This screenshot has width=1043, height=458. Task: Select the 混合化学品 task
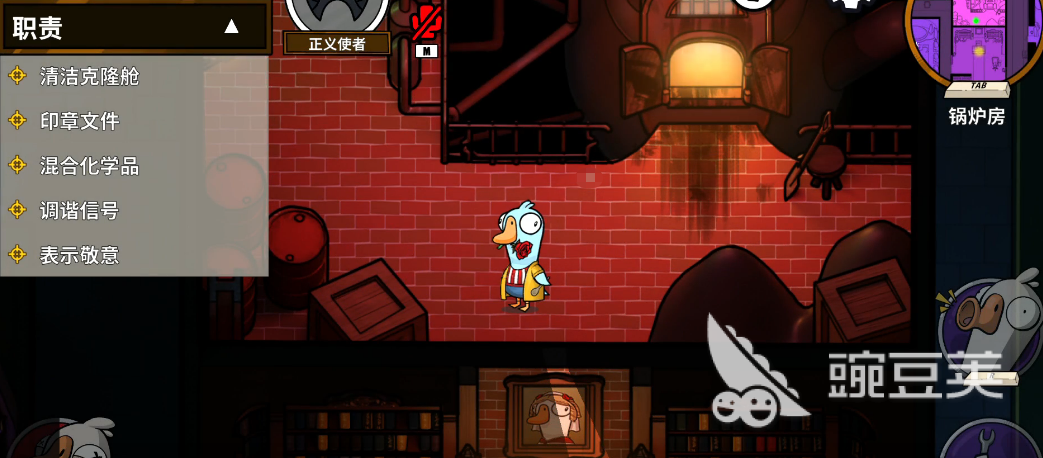pos(89,166)
